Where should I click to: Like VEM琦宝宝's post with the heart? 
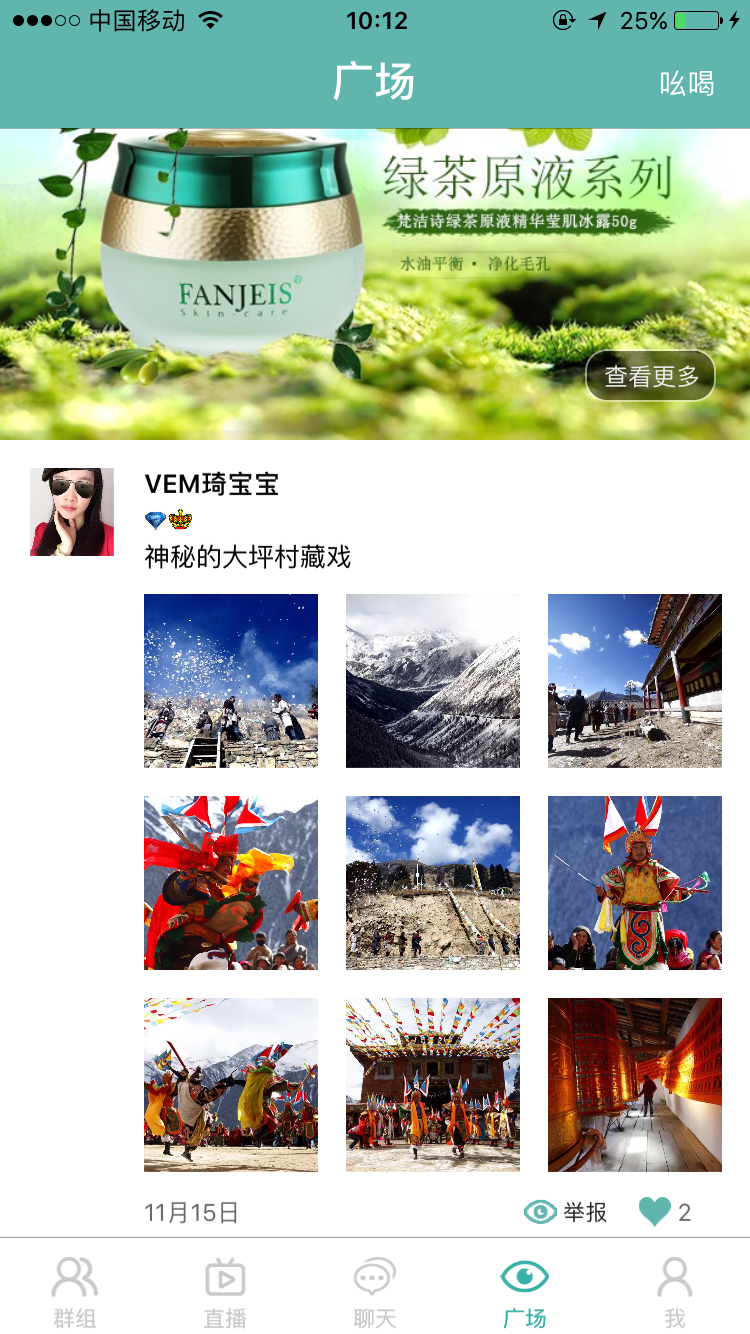click(x=656, y=1213)
